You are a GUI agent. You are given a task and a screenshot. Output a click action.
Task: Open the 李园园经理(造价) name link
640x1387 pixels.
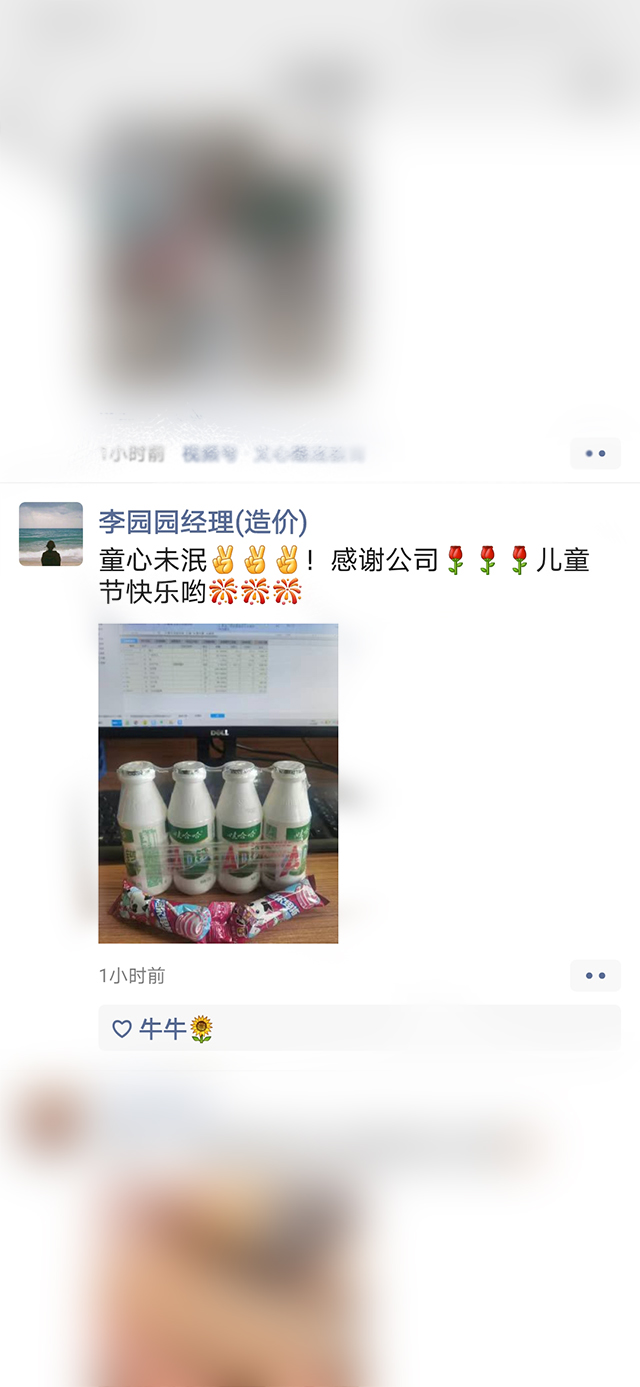[x=203, y=522]
